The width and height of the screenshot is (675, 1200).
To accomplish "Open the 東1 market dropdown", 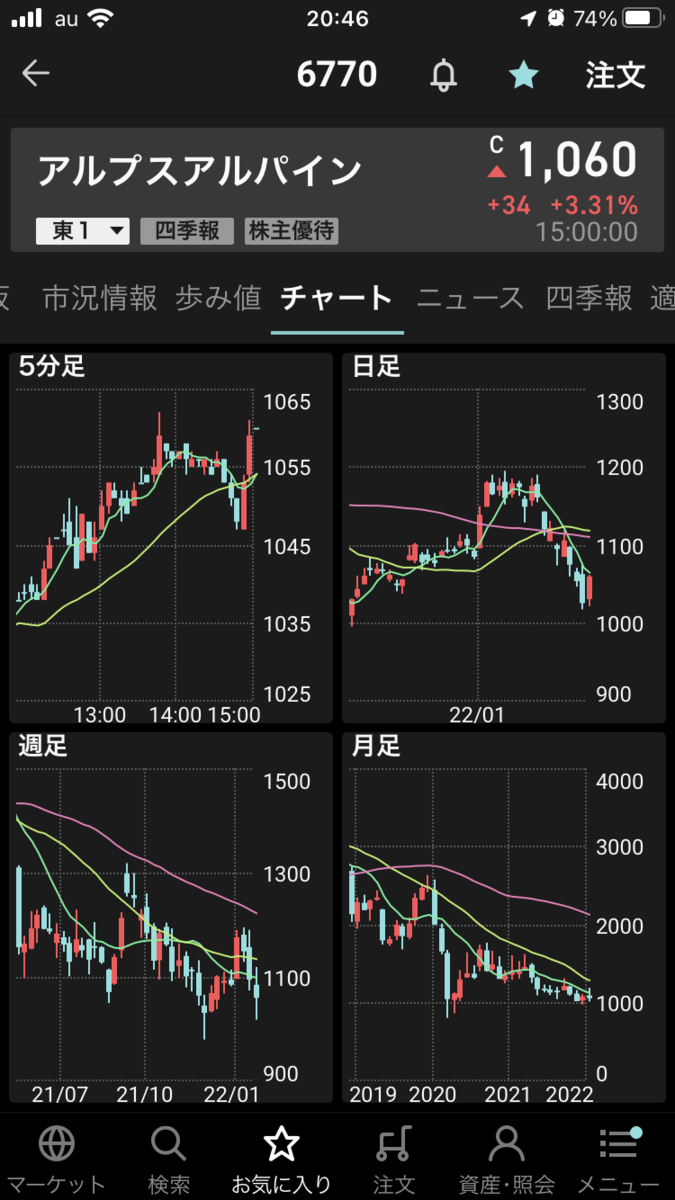I will [83, 231].
